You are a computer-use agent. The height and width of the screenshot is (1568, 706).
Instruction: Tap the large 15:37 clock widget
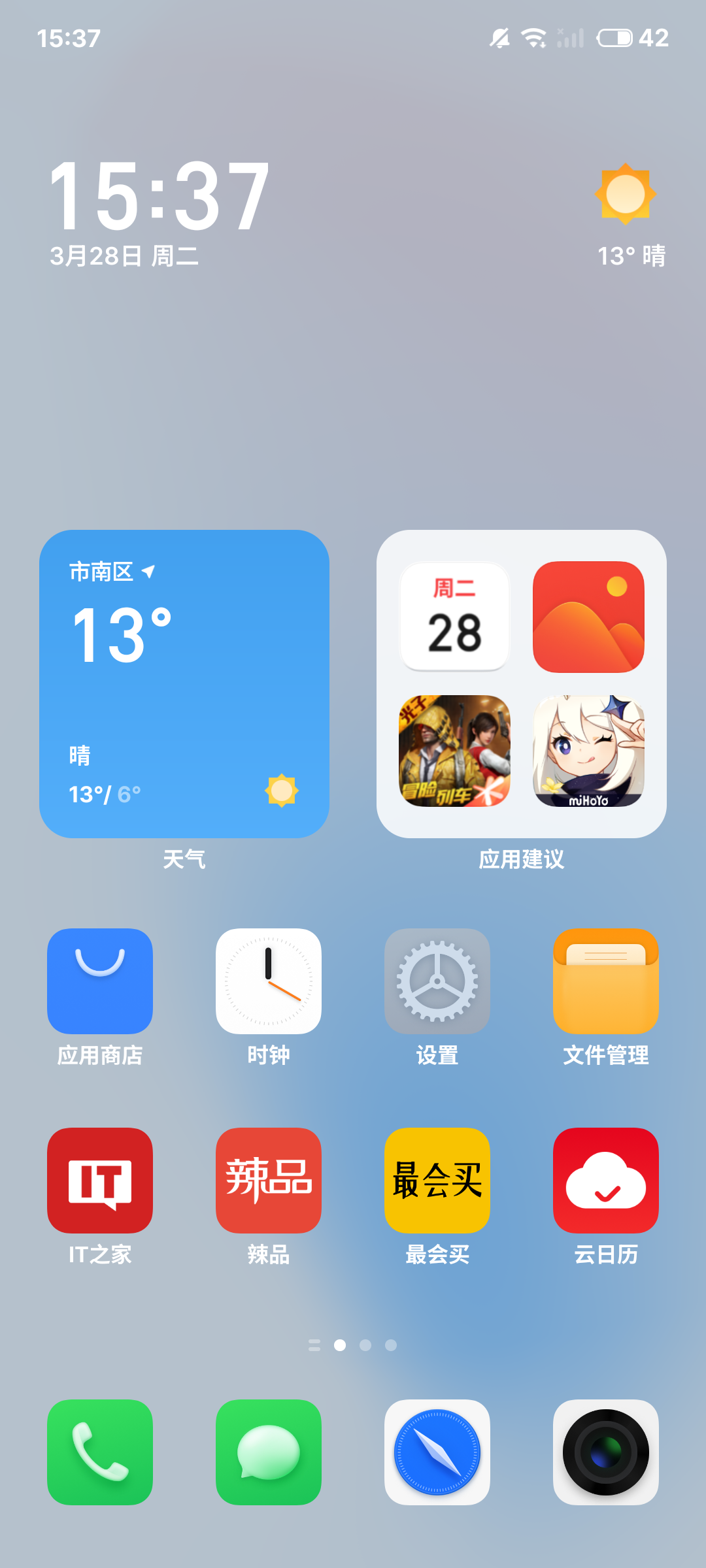pos(159,196)
